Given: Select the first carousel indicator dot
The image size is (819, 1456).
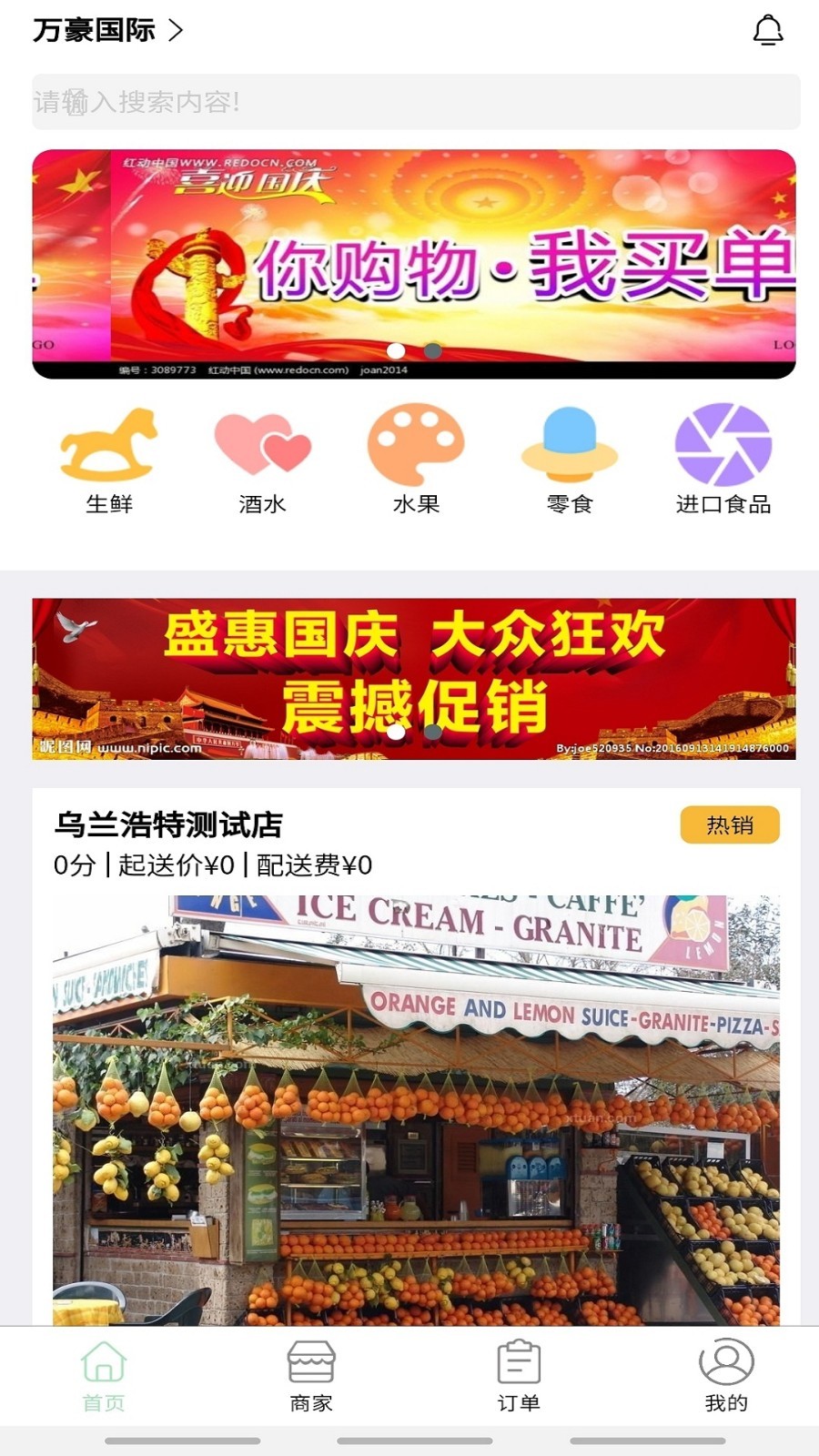Looking at the screenshot, I should 395,349.
